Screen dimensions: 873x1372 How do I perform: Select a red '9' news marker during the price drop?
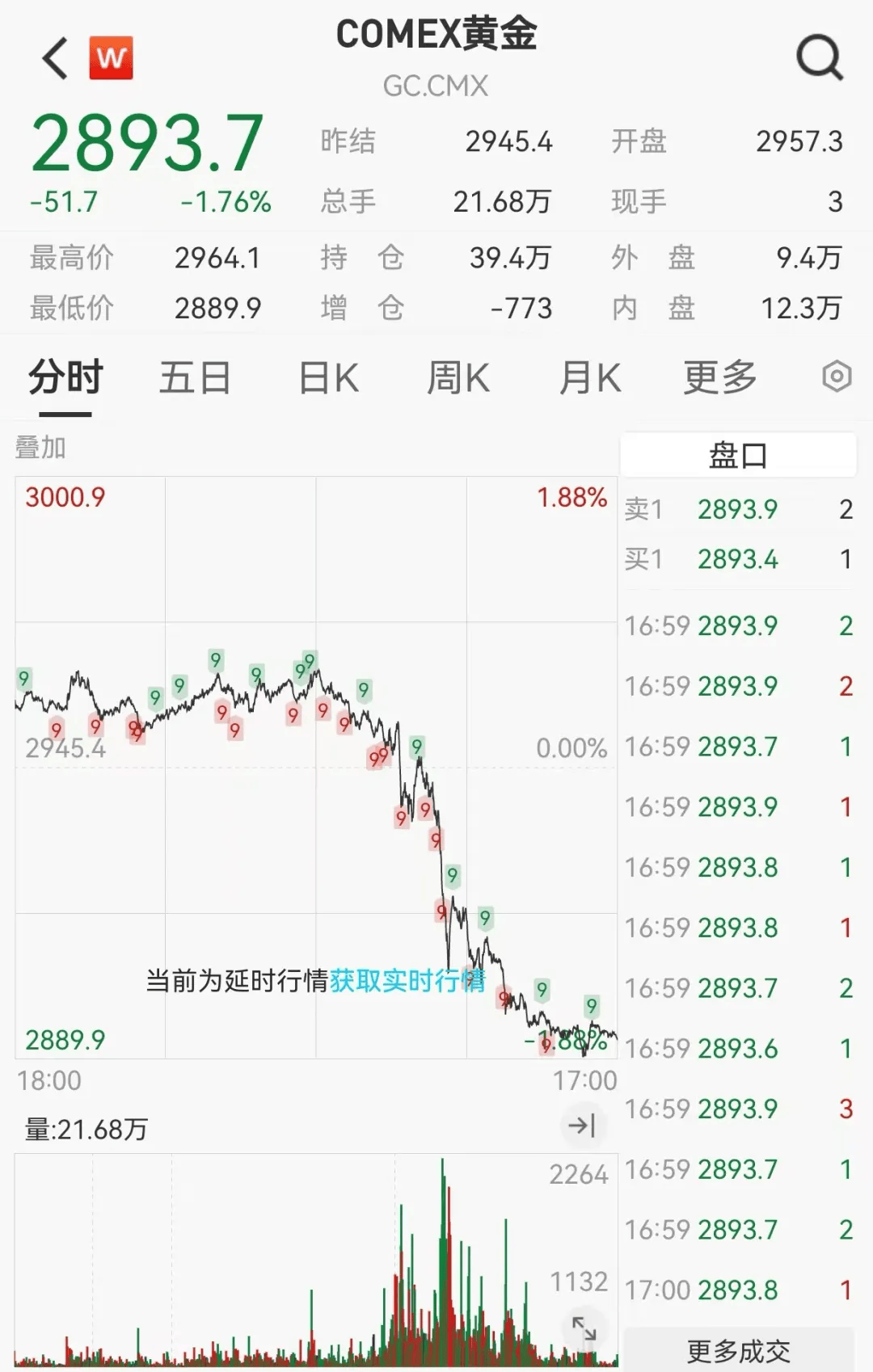tap(441, 911)
